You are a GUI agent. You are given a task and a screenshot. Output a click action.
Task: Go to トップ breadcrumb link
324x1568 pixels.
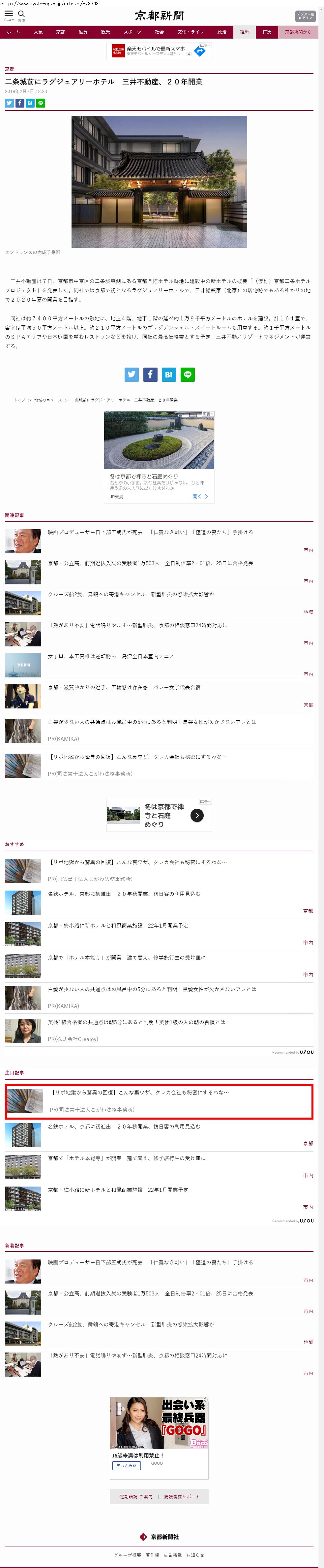(x=19, y=400)
